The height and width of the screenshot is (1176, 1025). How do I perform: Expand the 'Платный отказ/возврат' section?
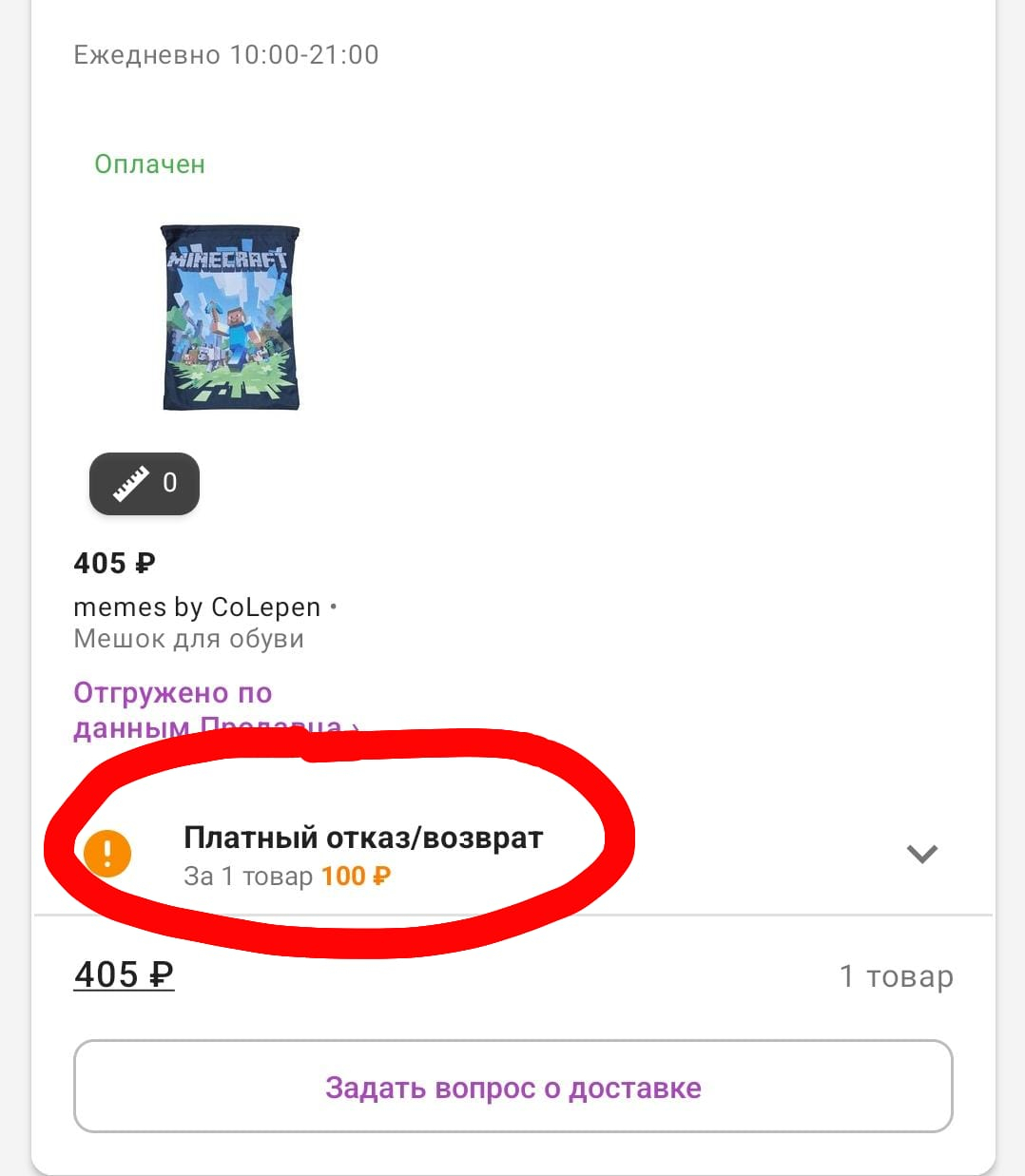[x=920, y=854]
